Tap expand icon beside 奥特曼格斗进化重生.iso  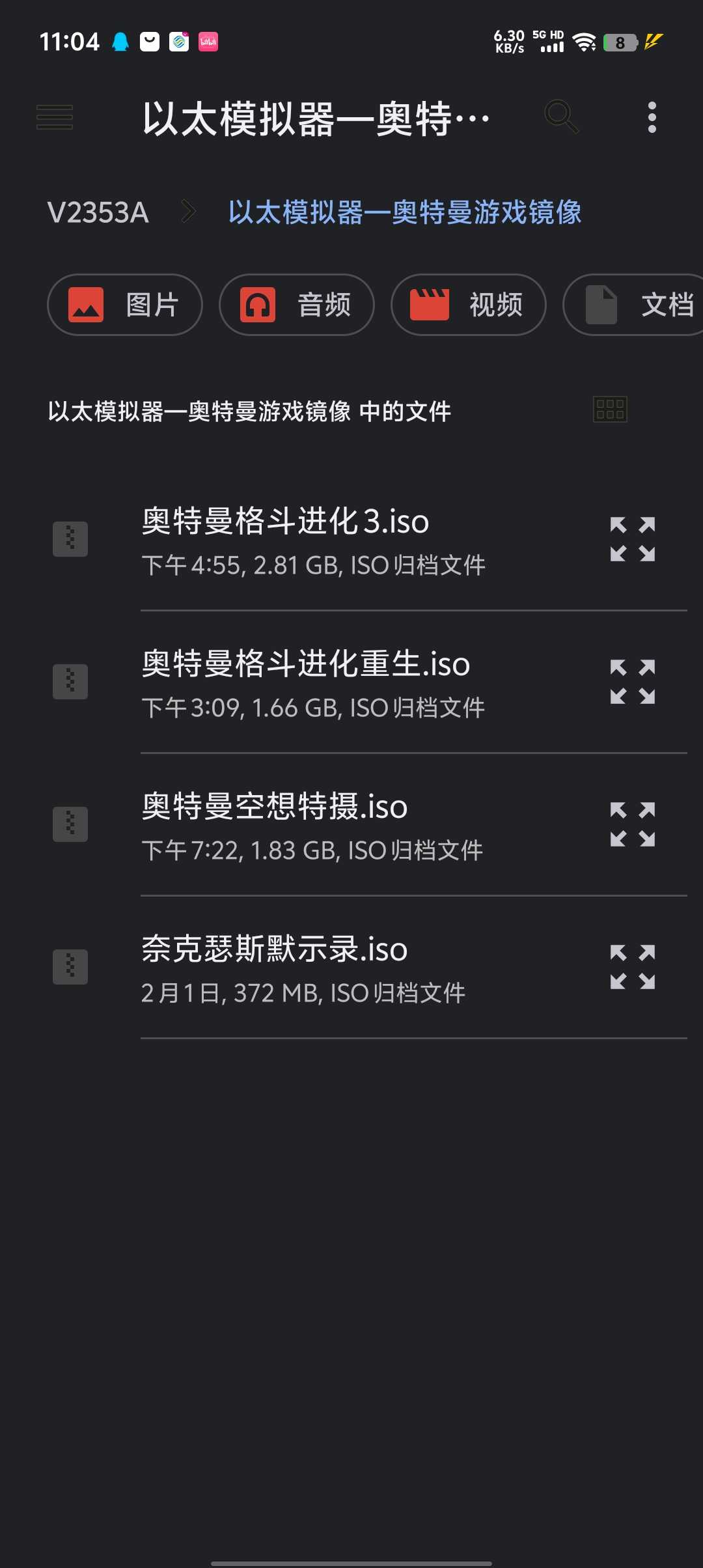point(633,682)
